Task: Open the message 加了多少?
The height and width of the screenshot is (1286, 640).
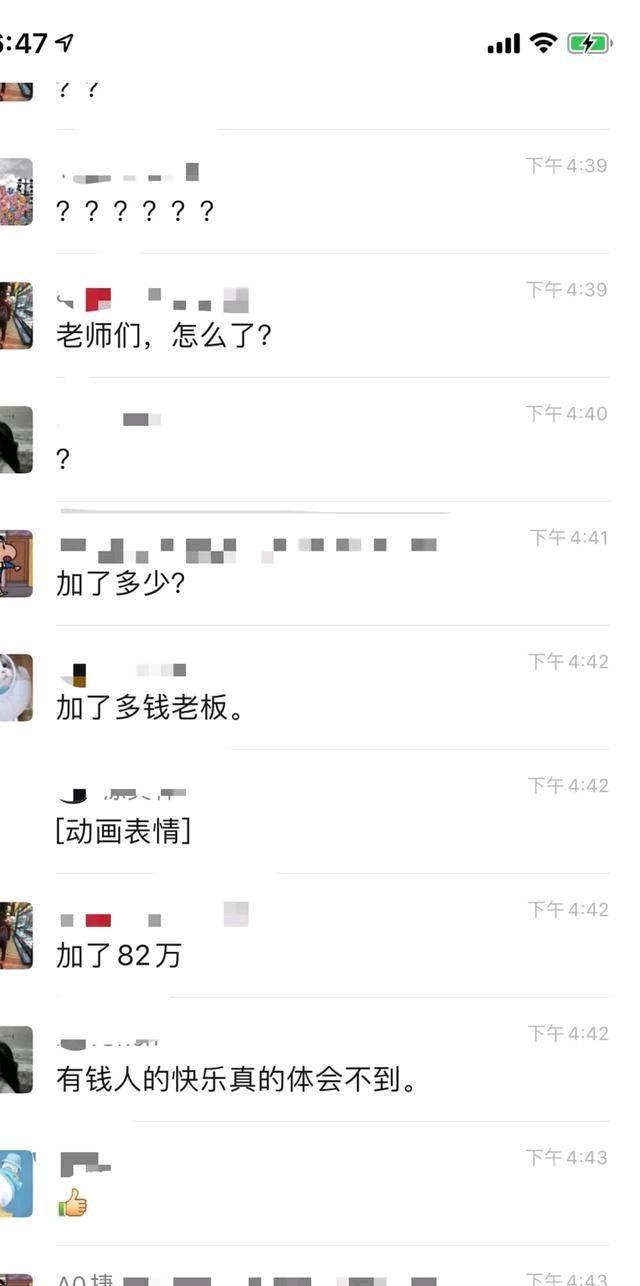Action: coord(121,584)
